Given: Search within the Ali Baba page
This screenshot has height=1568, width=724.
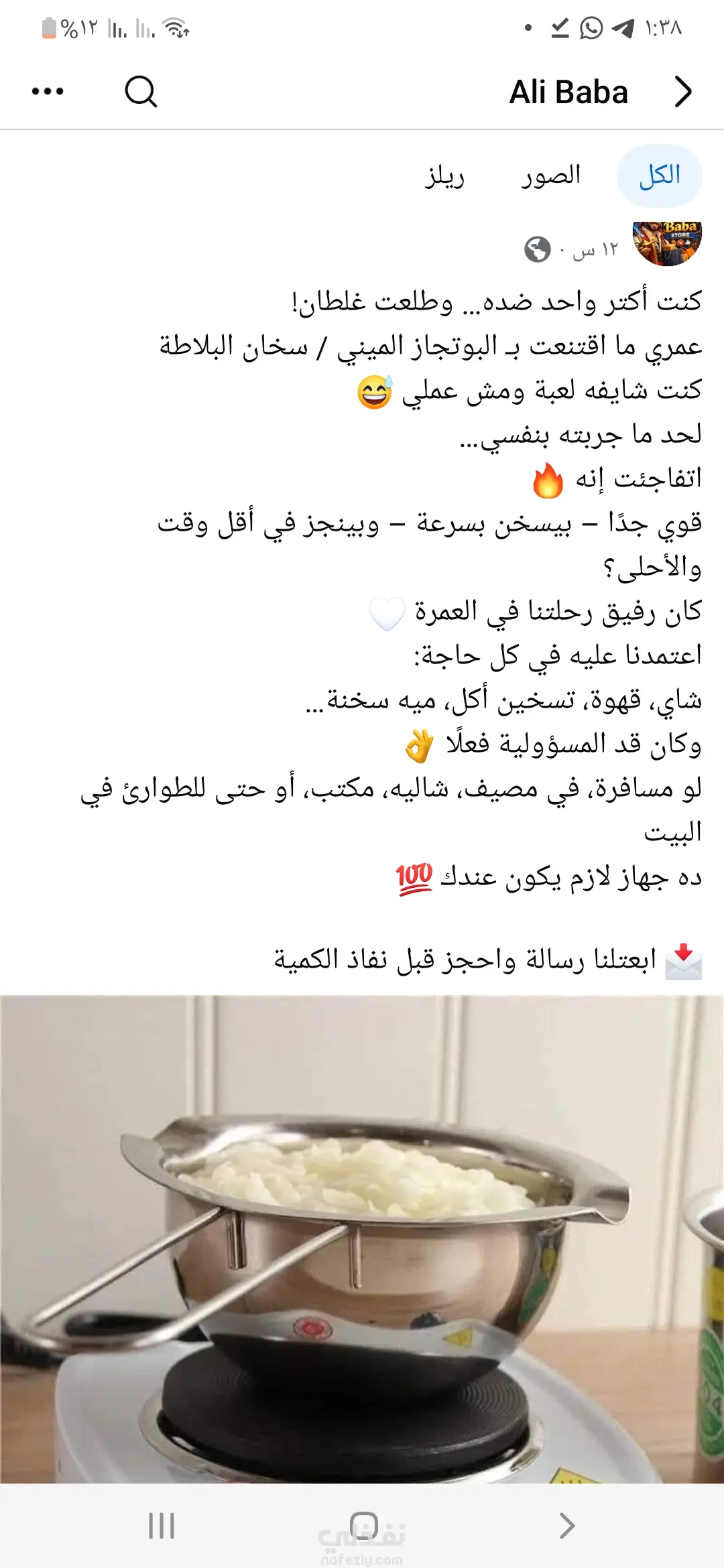Looking at the screenshot, I should tap(141, 92).
